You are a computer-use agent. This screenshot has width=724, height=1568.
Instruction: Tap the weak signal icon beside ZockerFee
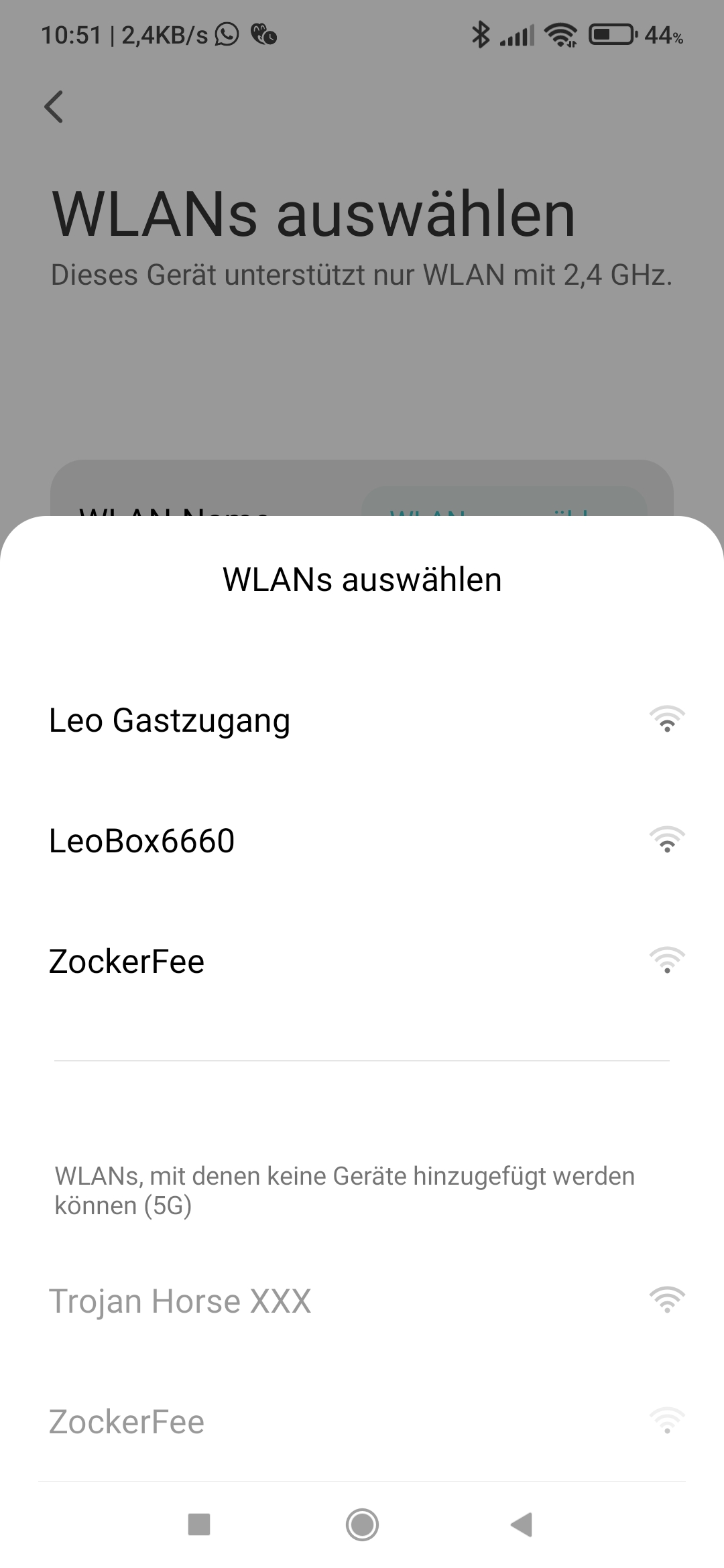666,960
